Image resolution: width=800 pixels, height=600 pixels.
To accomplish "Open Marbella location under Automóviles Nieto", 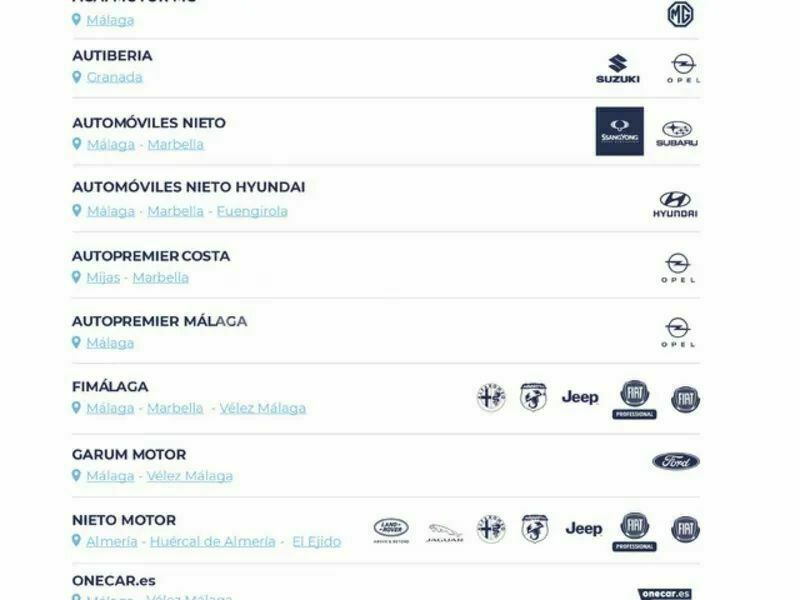I will tap(175, 144).
